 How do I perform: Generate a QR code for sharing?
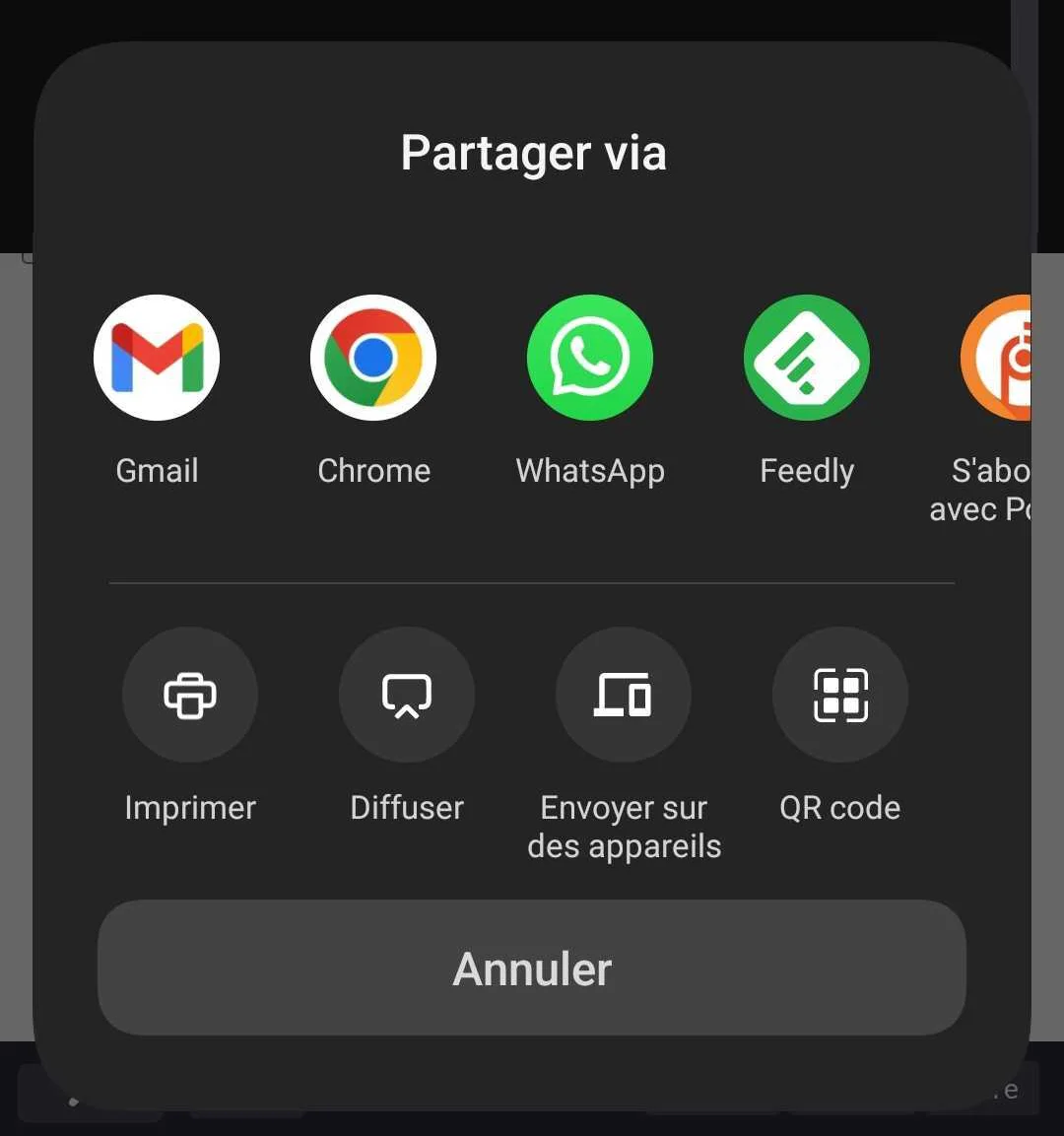click(x=840, y=695)
